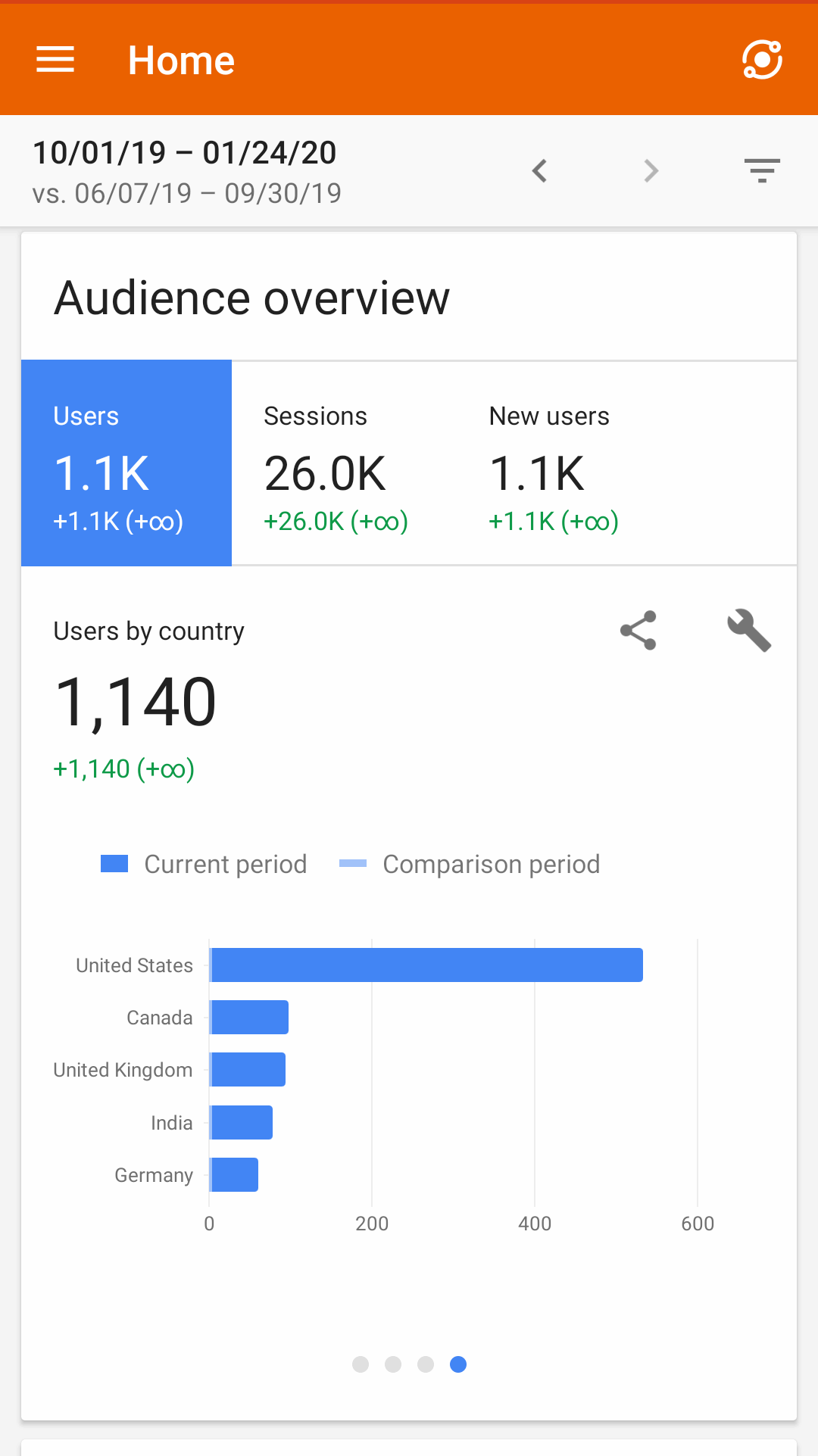The image size is (818, 1456).
Task: Jump to the first chart page dot
Action: coord(361,1364)
